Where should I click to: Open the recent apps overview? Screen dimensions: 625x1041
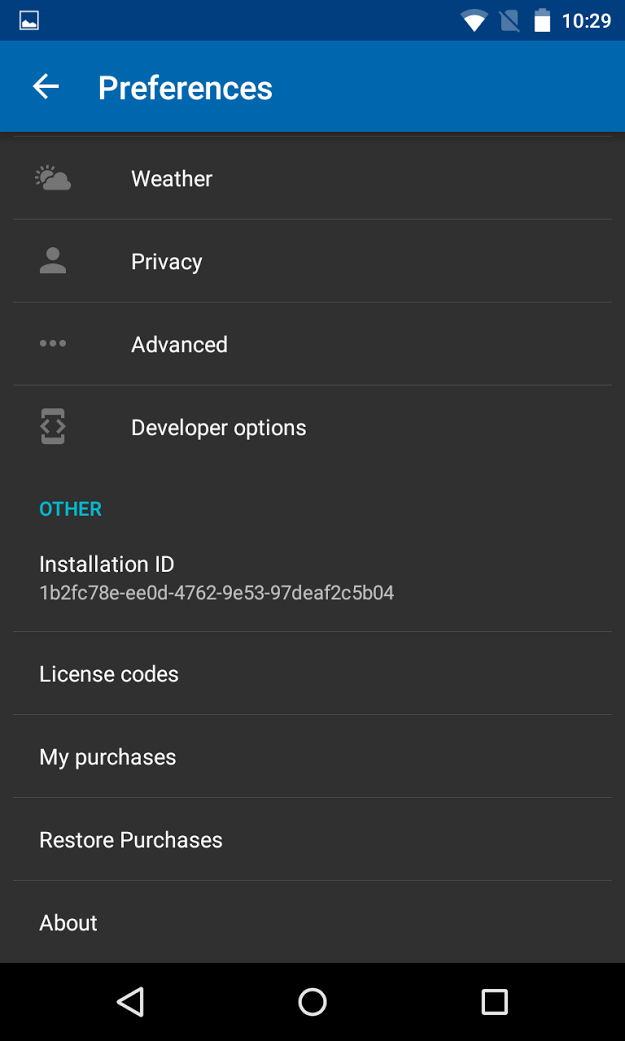[494, 1002]
